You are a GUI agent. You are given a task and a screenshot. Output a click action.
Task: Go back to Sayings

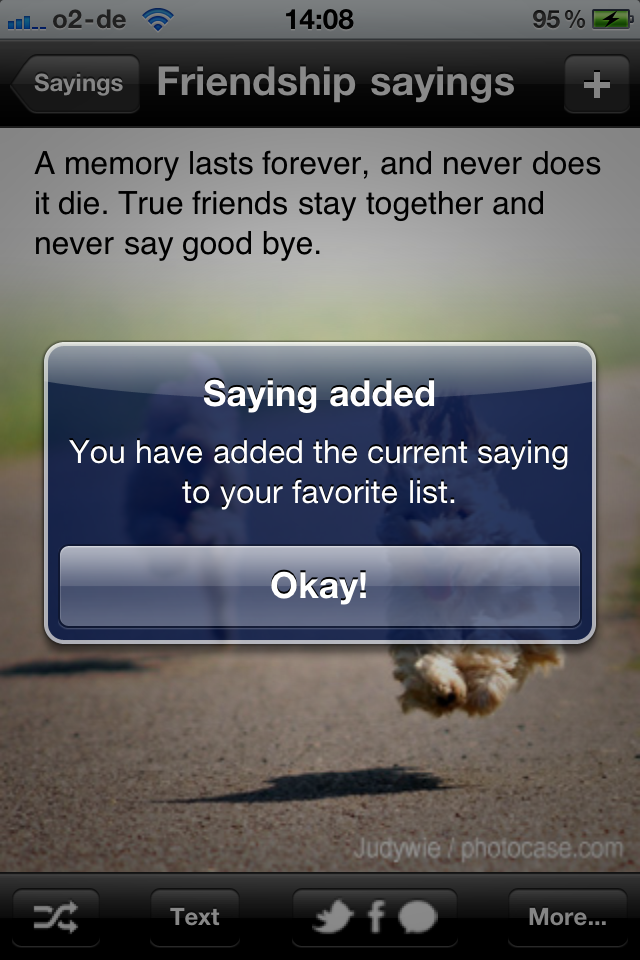(76, 84)
